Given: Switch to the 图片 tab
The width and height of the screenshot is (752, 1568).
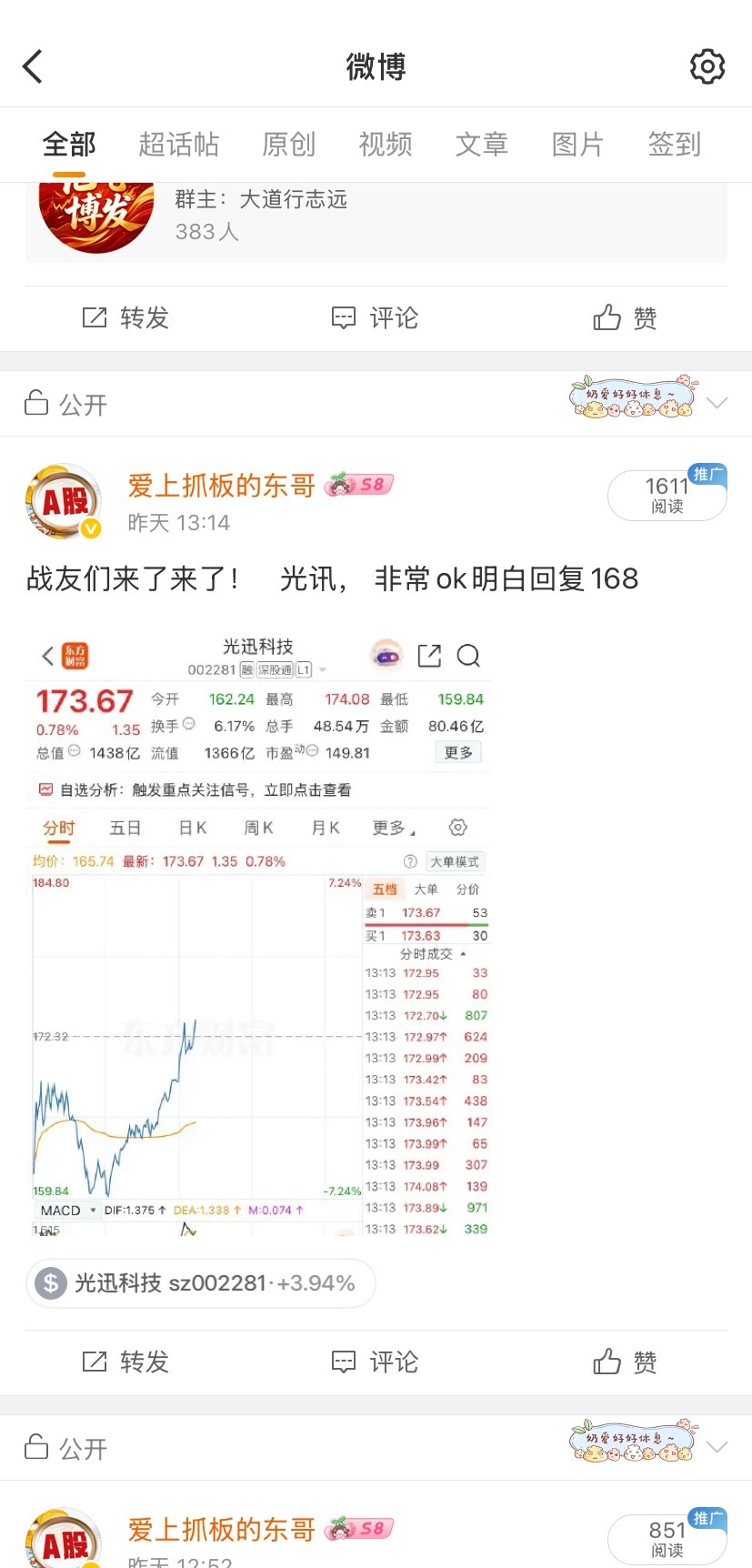Looking at the screenshot, I should pyautogui.click(x=578, y=145).
